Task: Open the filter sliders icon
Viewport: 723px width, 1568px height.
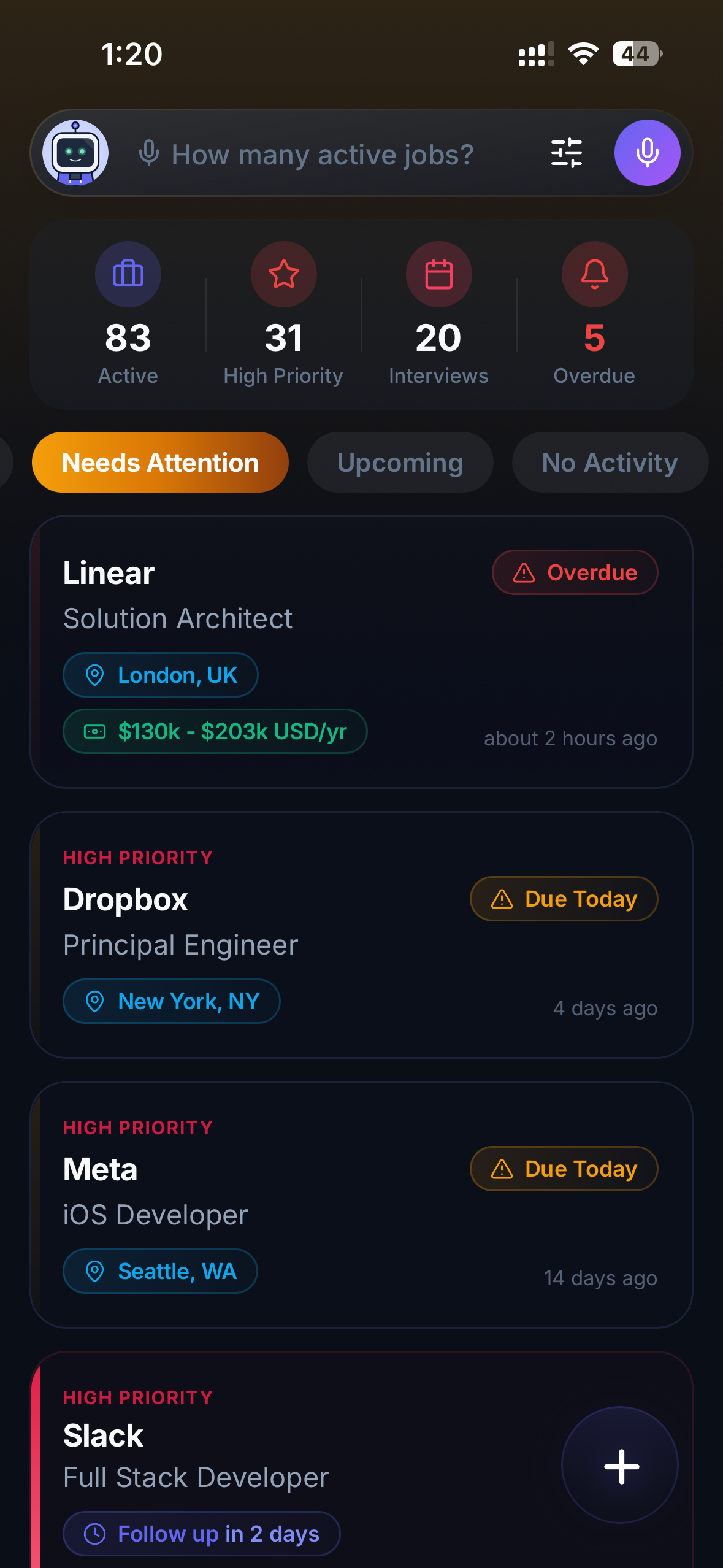Action: click(567, 153)
